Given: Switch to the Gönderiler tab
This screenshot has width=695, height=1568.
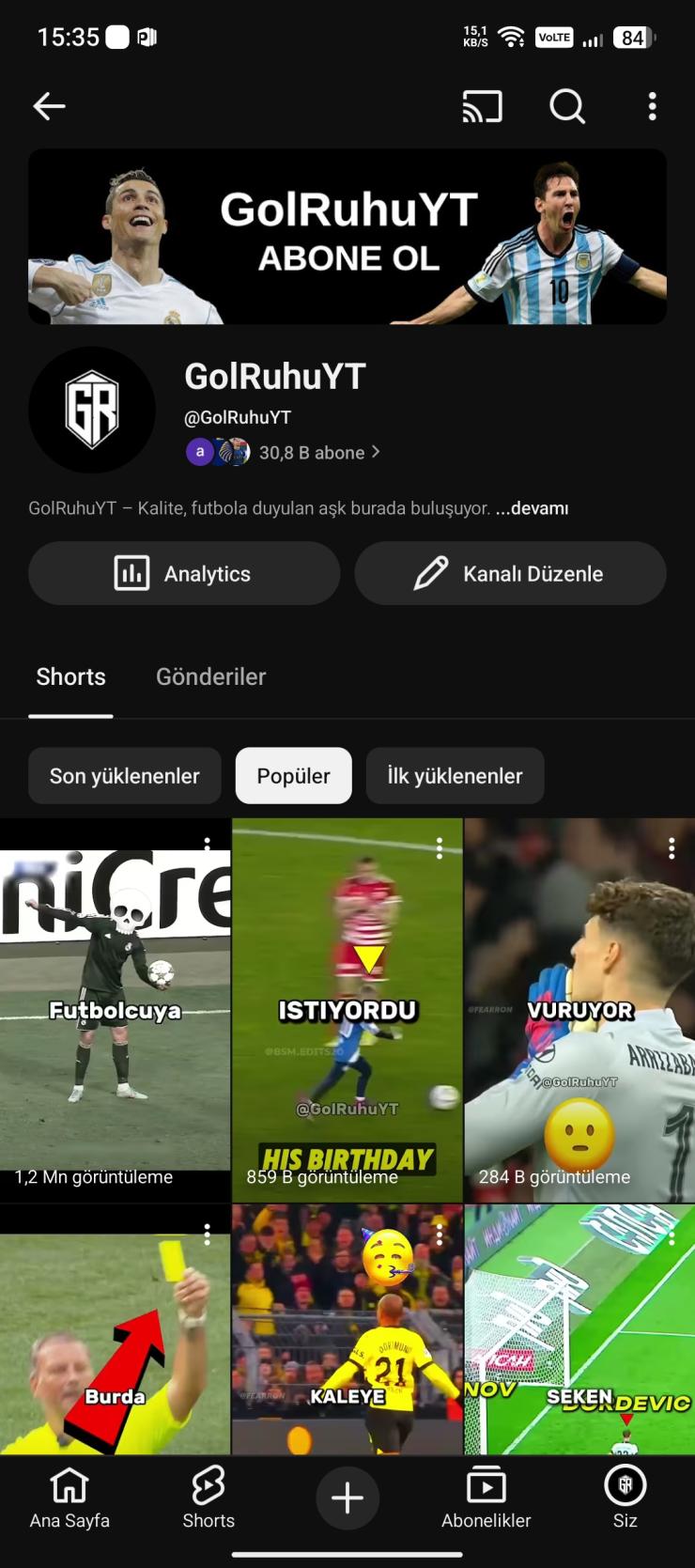Looking at the screenshot, I should coord(210,676).
